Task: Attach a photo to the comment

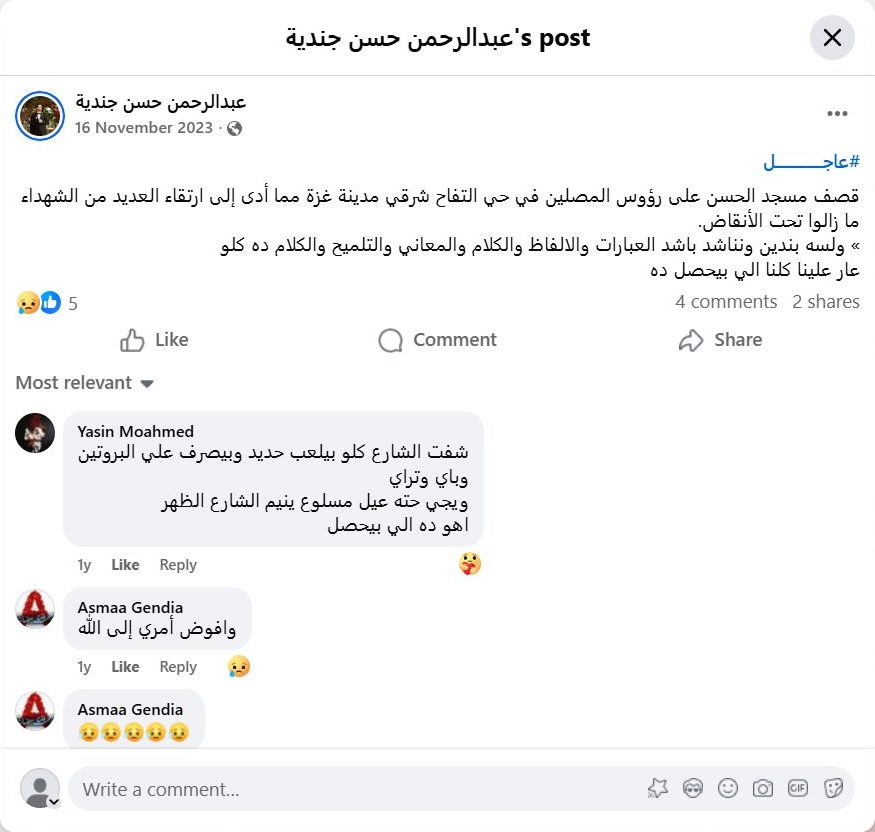Action: point(763,789)
